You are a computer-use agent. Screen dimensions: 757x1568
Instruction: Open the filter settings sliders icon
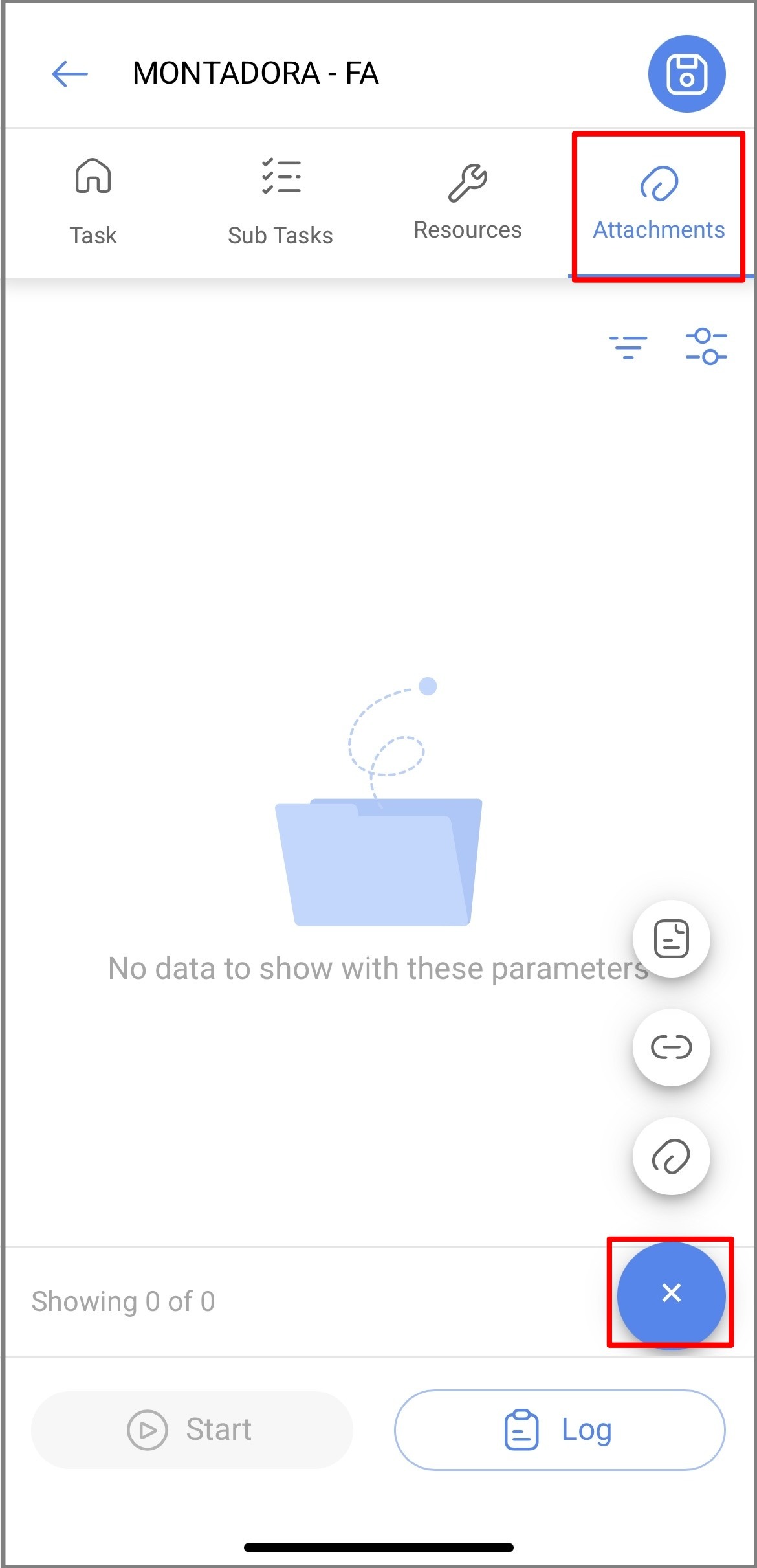(x=706, y=347)
